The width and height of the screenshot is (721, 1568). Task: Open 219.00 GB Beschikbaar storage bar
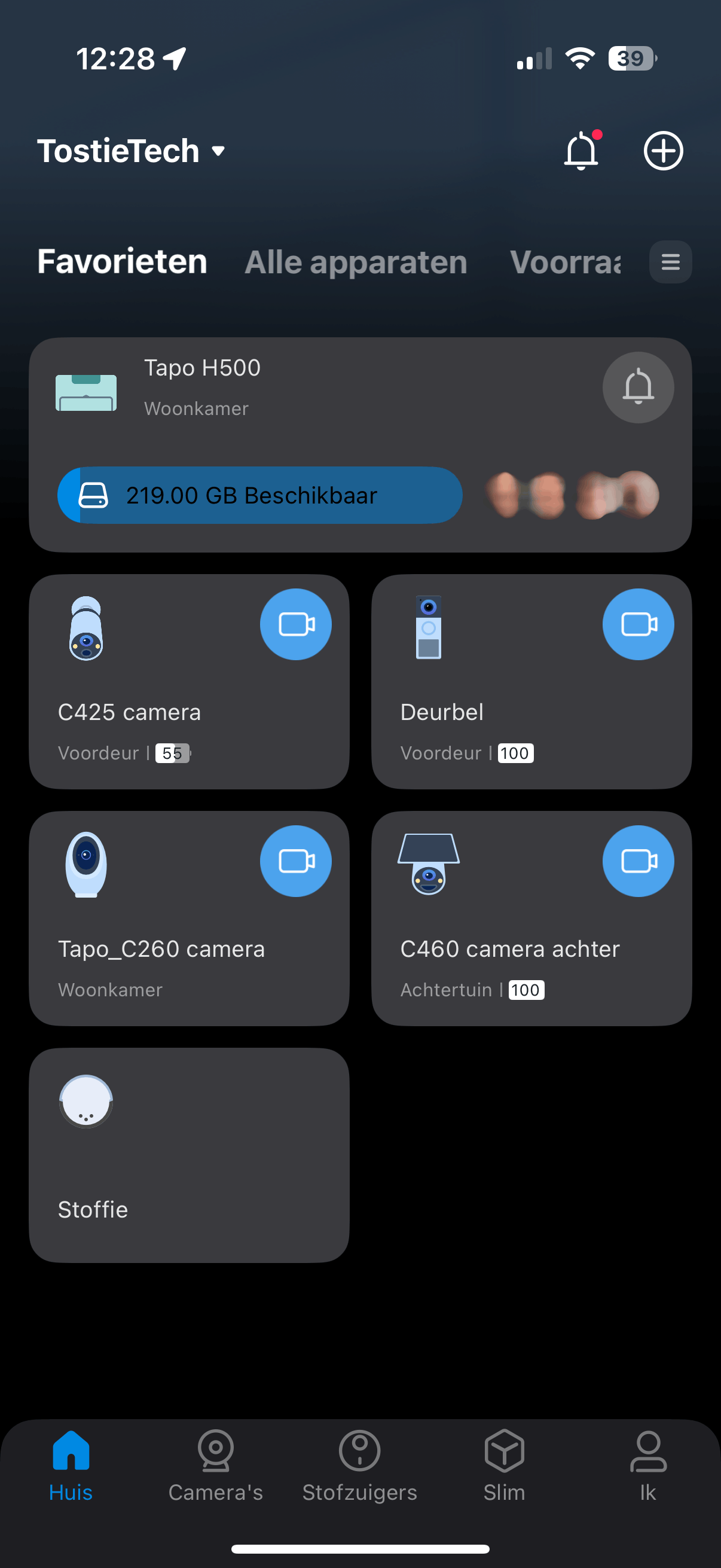tap(260, 496)
